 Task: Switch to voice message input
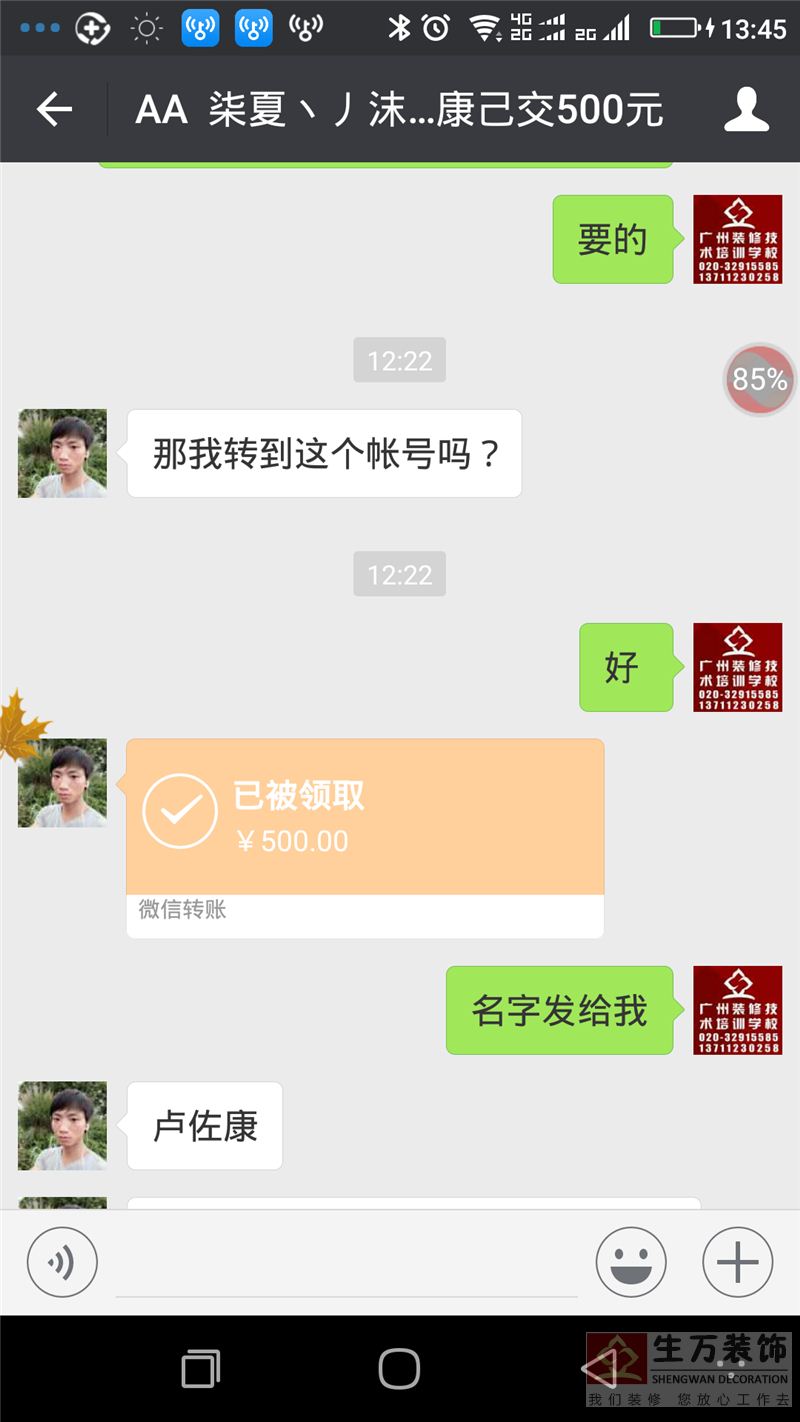62,1262
